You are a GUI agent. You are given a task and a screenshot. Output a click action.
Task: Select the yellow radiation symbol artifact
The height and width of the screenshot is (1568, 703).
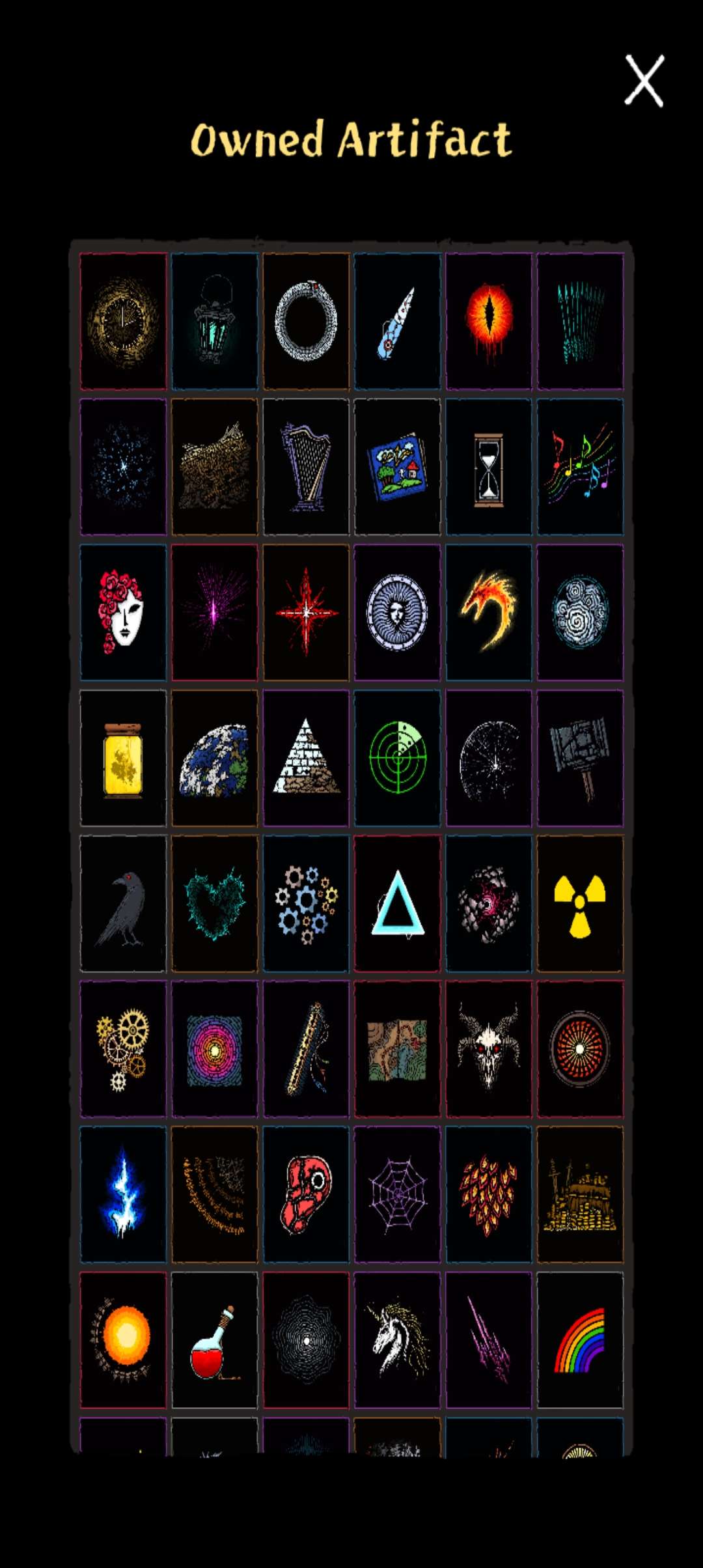[580, 904]
